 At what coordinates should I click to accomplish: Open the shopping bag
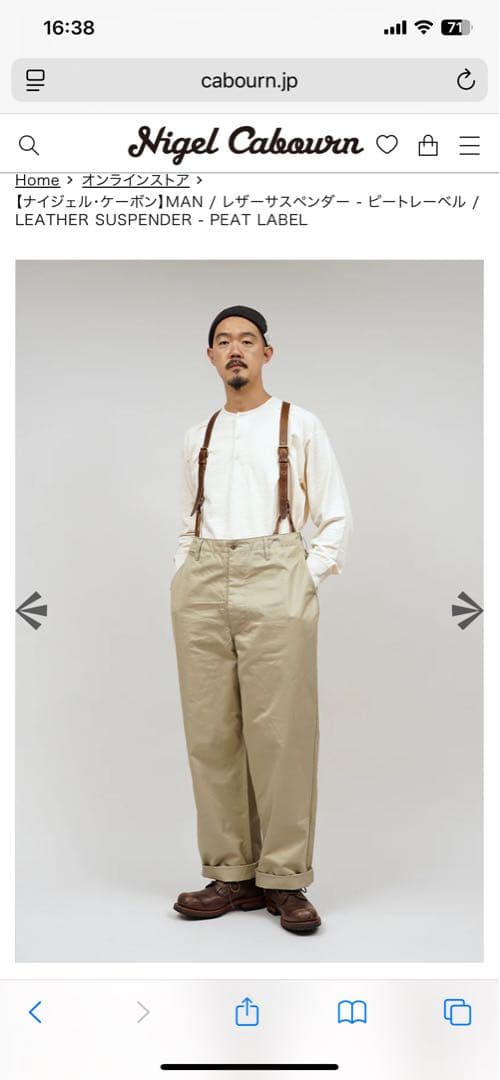coord(428,145)
